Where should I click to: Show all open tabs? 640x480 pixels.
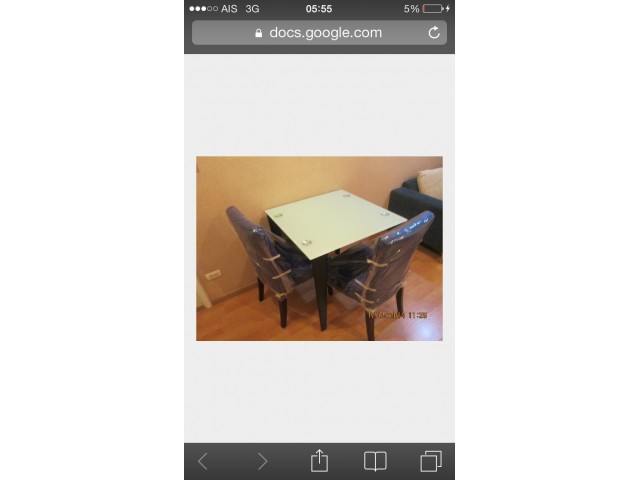[431, 461]
